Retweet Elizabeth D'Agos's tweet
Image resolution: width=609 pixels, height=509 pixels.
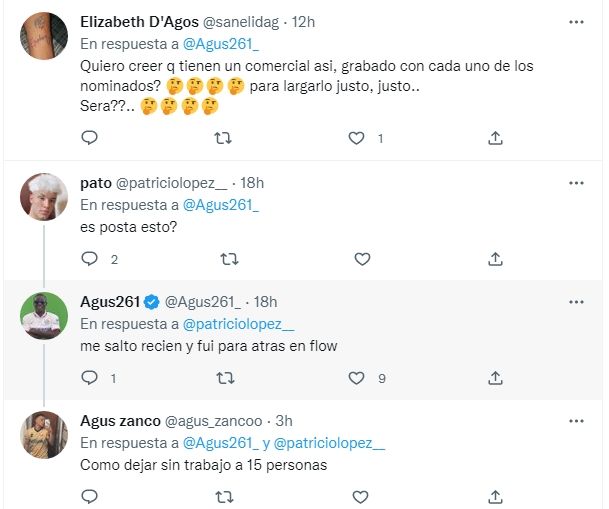pyautogui.click(x=225, y=138)
